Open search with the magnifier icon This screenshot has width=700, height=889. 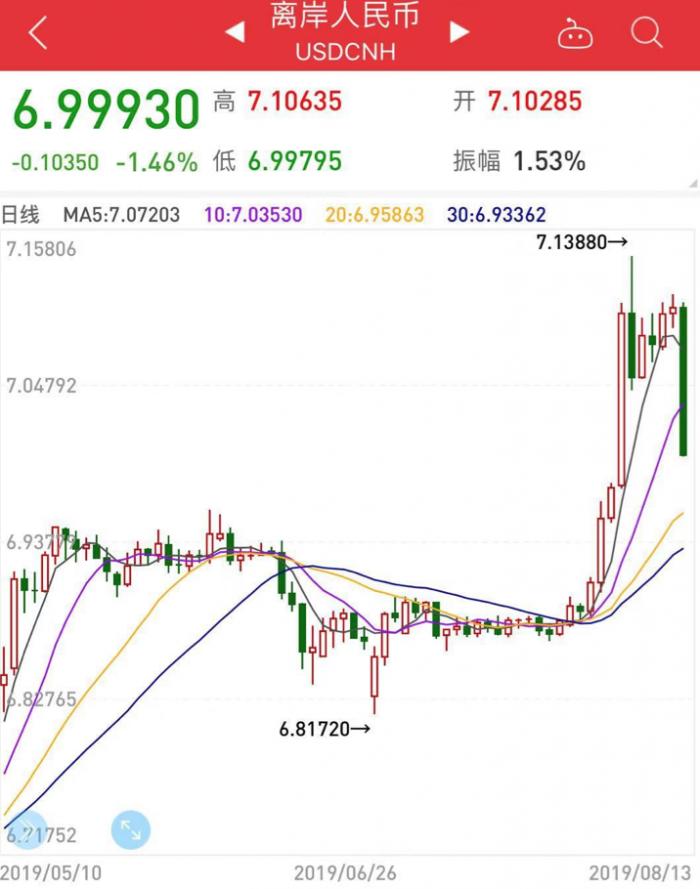click(647, 34)
